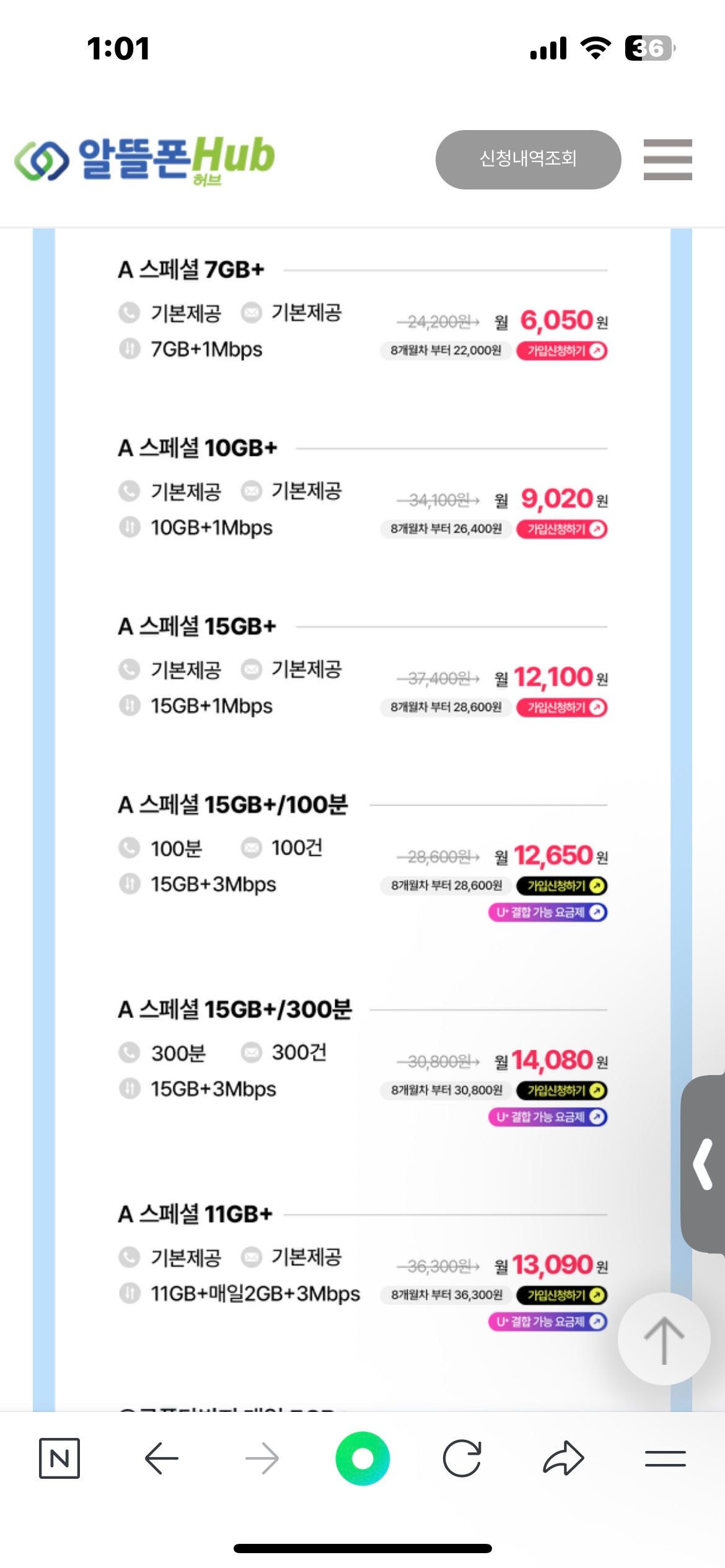Open Naver home with the N icon
This screenshot has width=725, height=1568.
(59, 1458)
